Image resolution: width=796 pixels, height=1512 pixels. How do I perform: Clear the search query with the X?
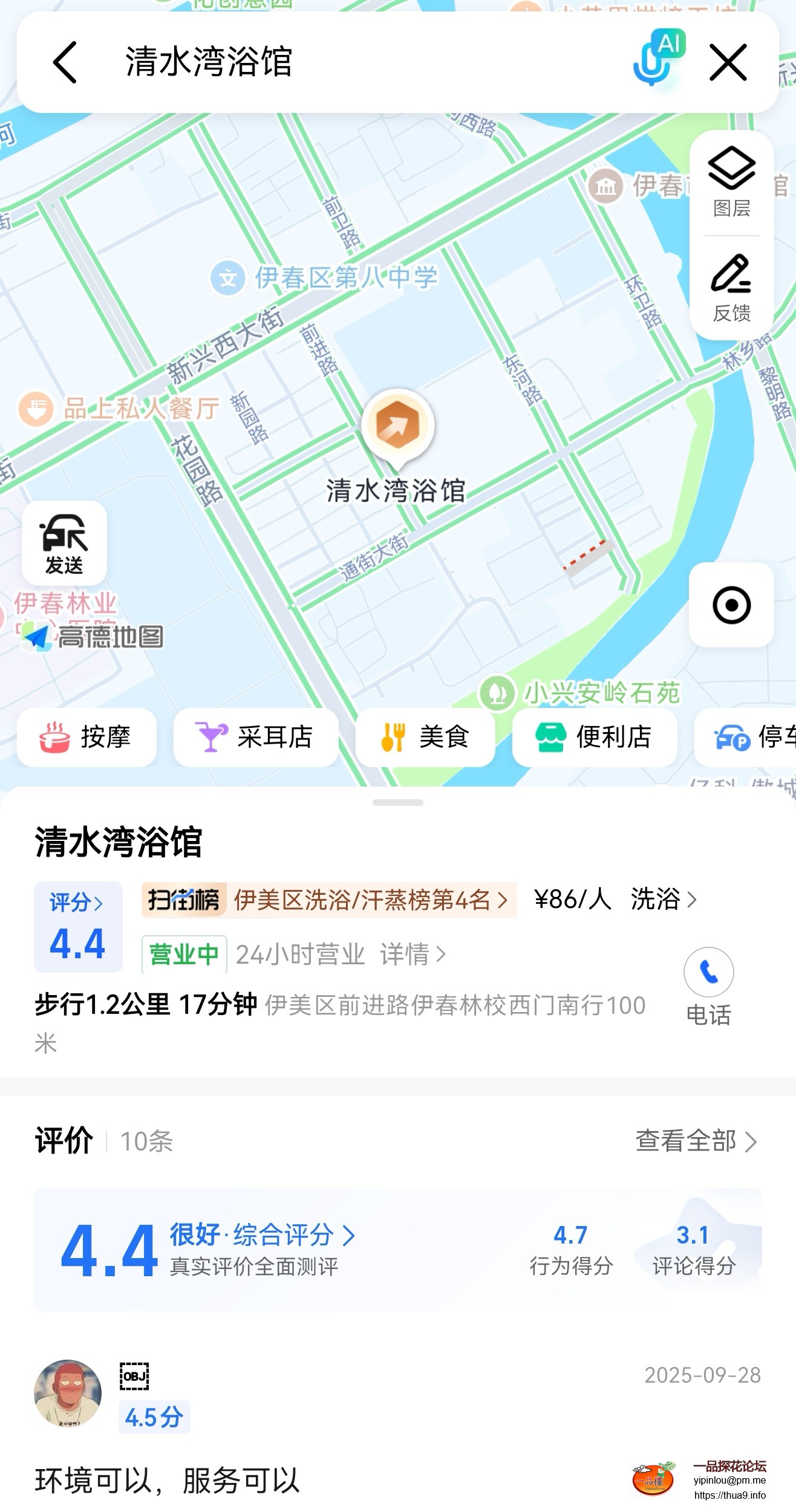pyautogui.click(x=728, y=62)
